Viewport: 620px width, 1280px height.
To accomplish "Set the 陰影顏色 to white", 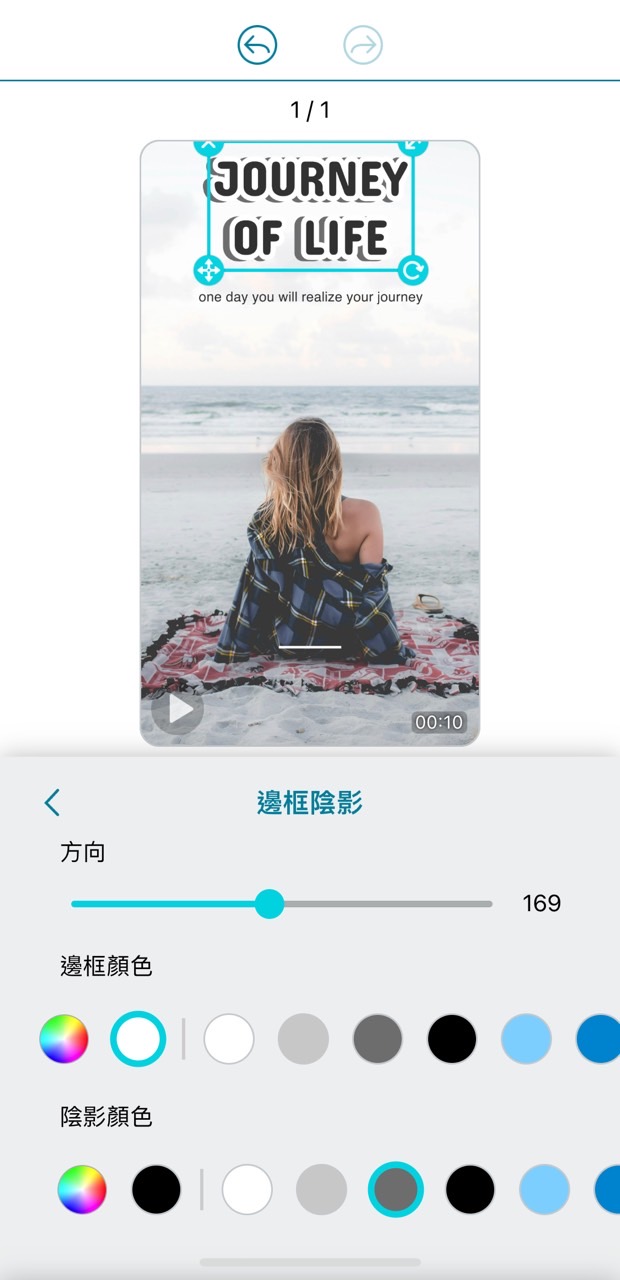I will click(247, 1190).
